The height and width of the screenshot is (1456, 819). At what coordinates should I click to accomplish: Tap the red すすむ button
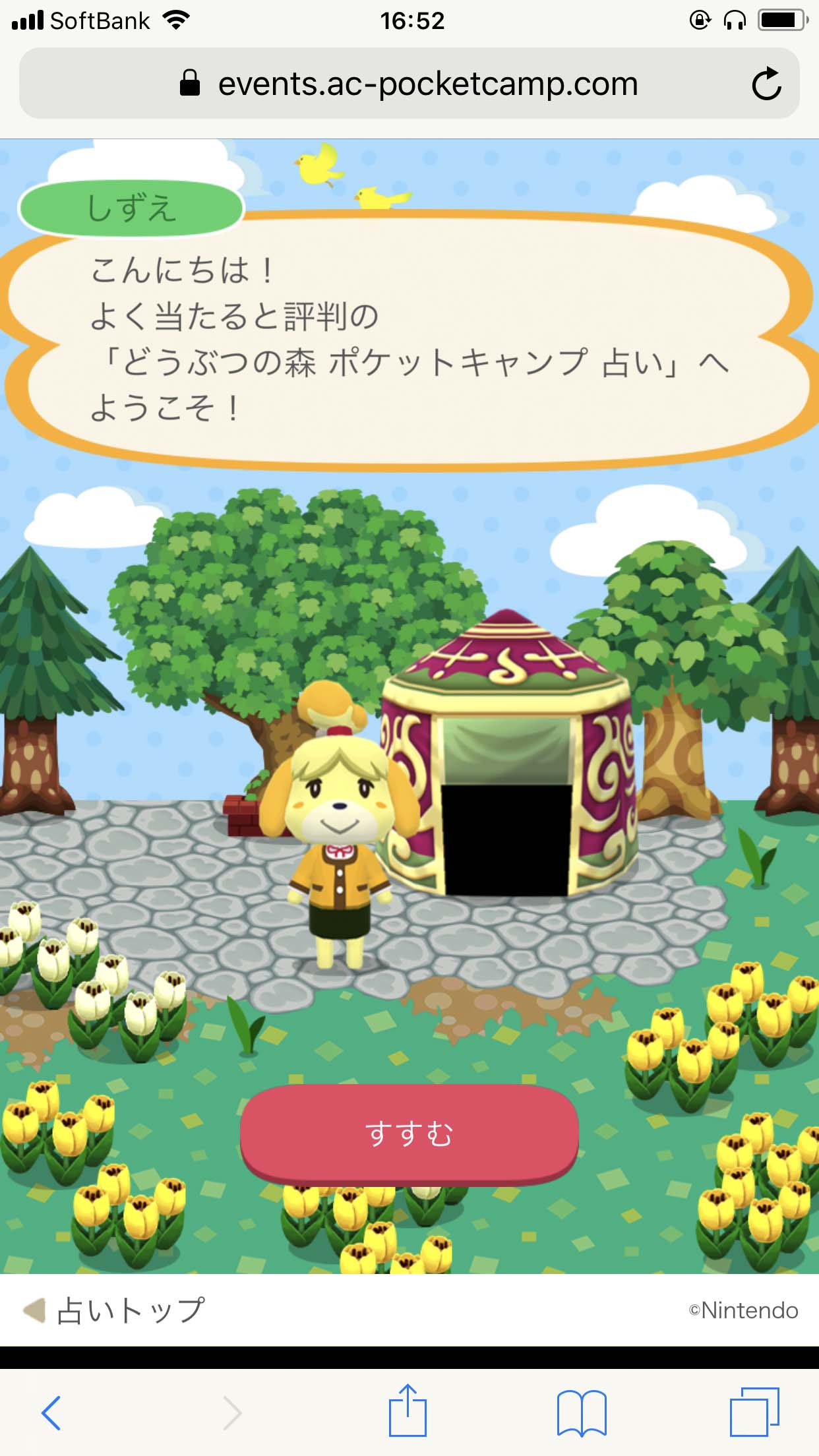(409, 1134)
